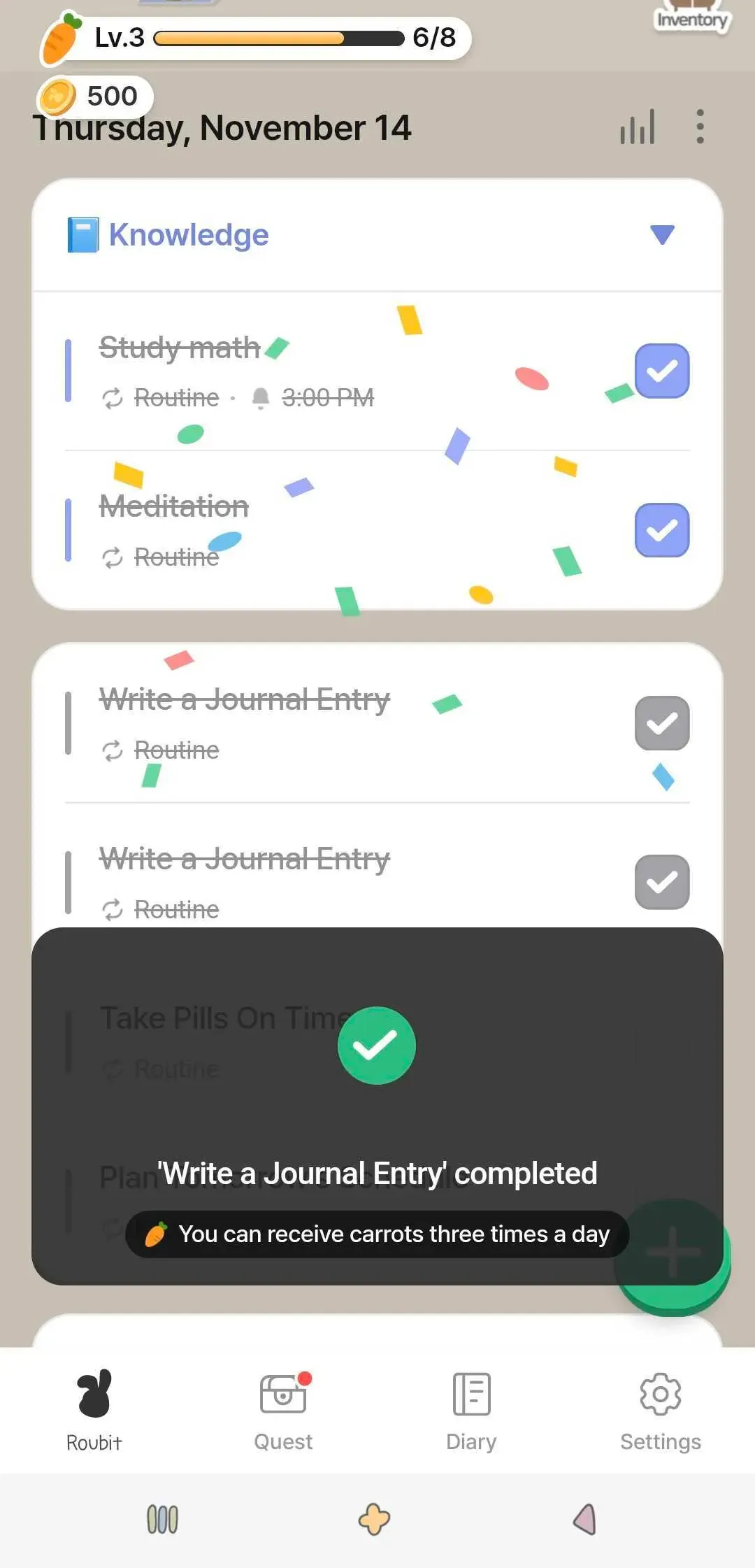Collapse the Knowledge category
This screenshot has height=1568, width=755.
[x=661, y=235]
